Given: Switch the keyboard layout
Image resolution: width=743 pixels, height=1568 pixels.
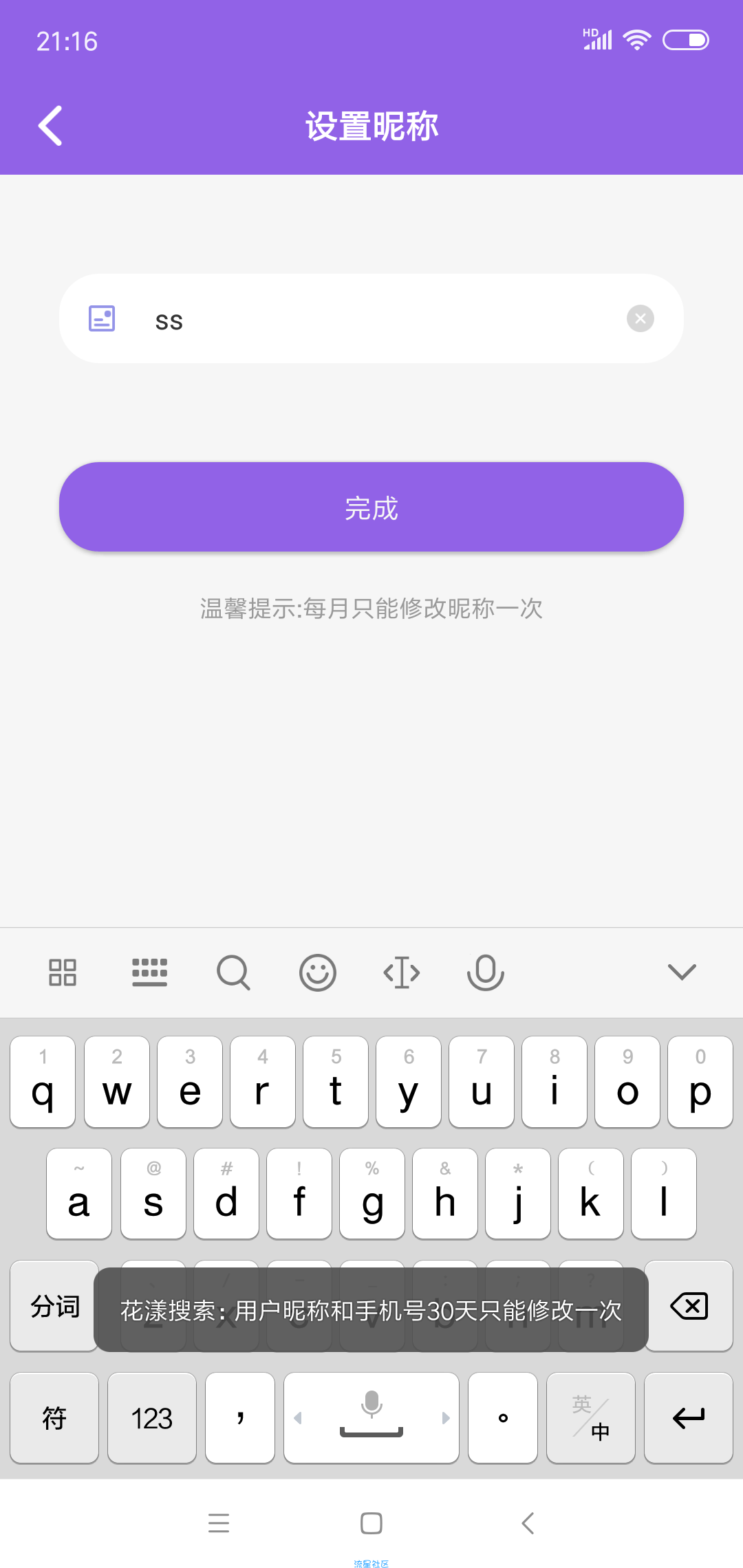Looking at the screenshot, I should click(x=149, y=972).
